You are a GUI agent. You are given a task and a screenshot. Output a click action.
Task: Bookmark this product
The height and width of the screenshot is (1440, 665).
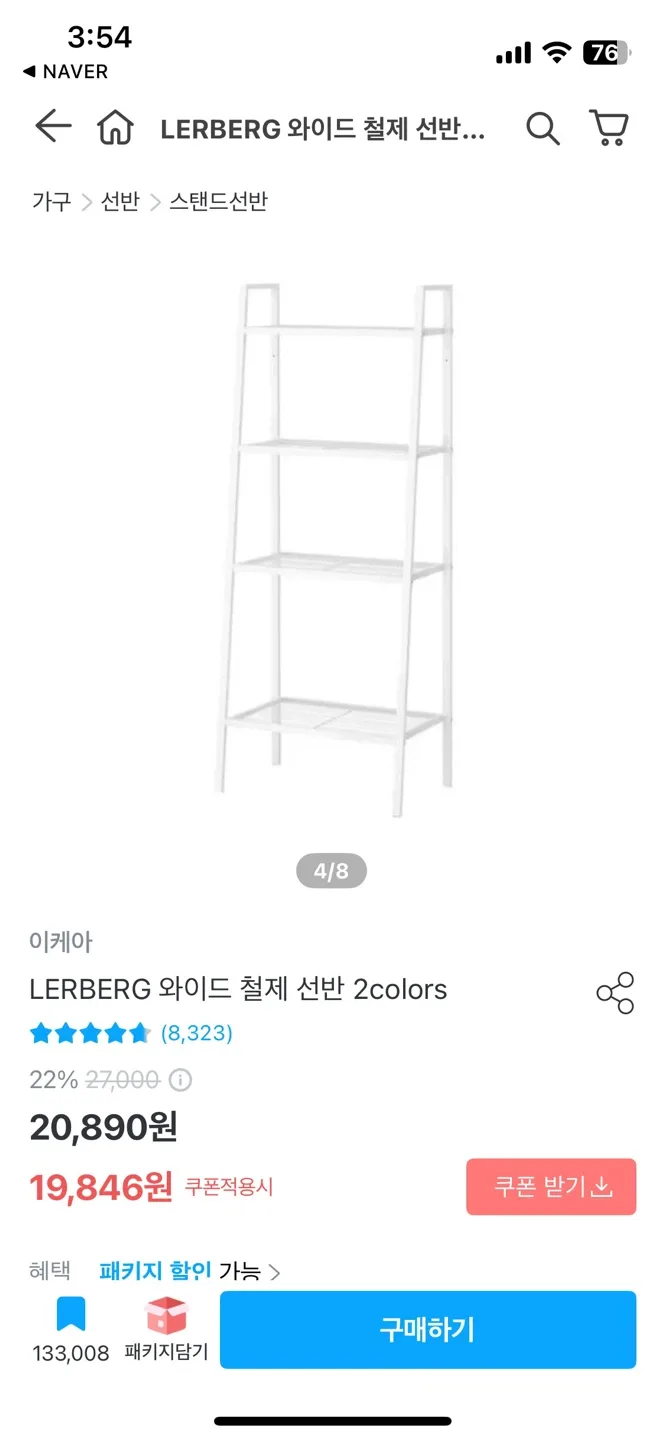71,1314
